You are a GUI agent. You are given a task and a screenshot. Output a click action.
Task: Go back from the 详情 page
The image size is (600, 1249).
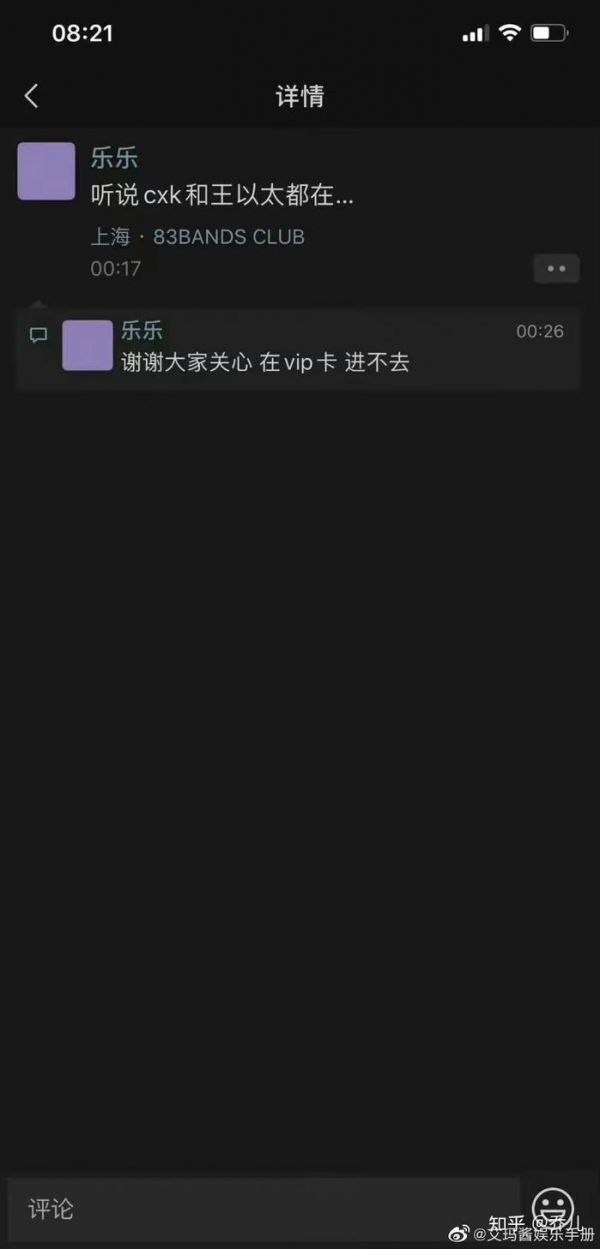(31, 96)
